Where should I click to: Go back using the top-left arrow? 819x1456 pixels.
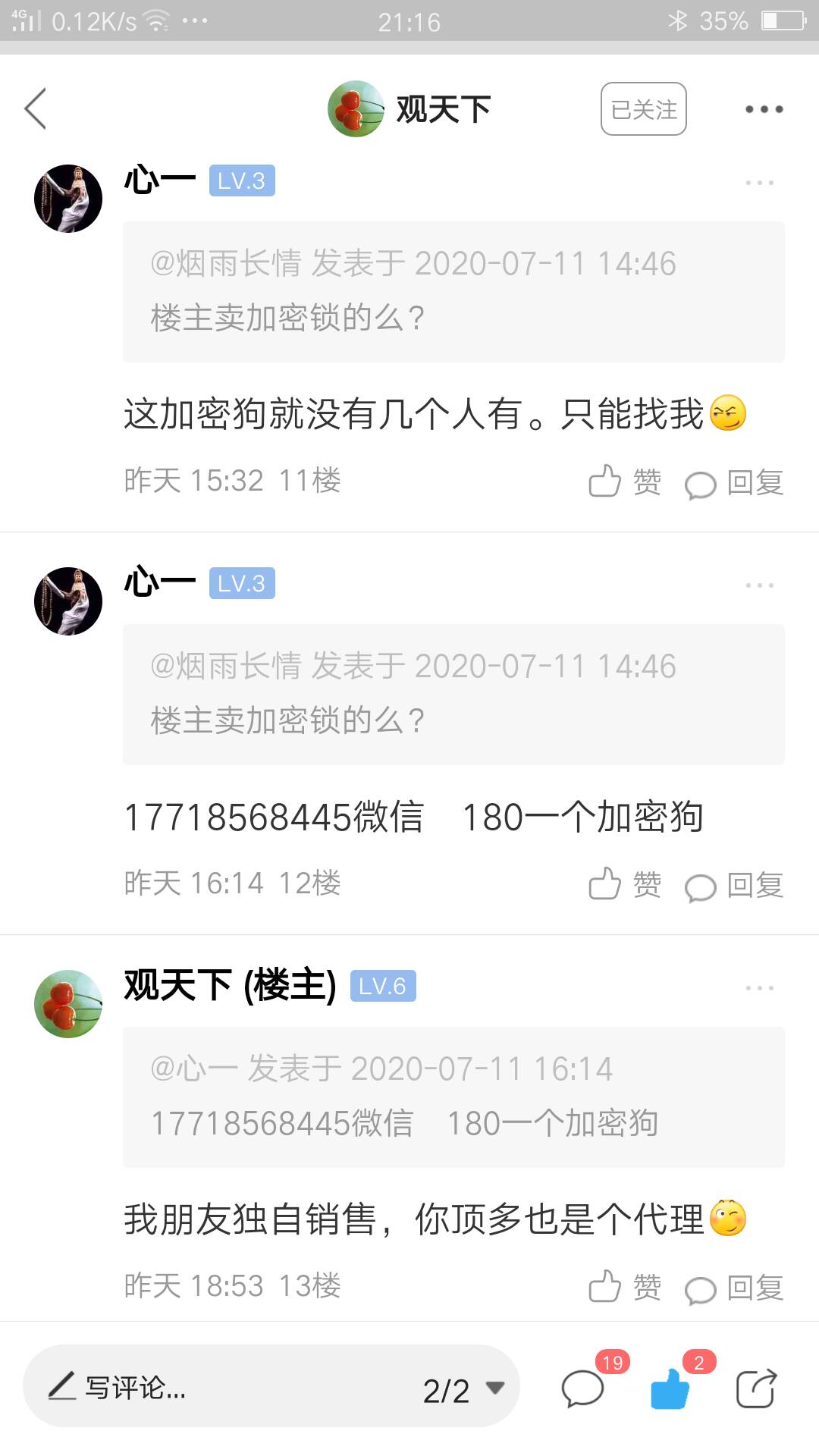(36, 108)
